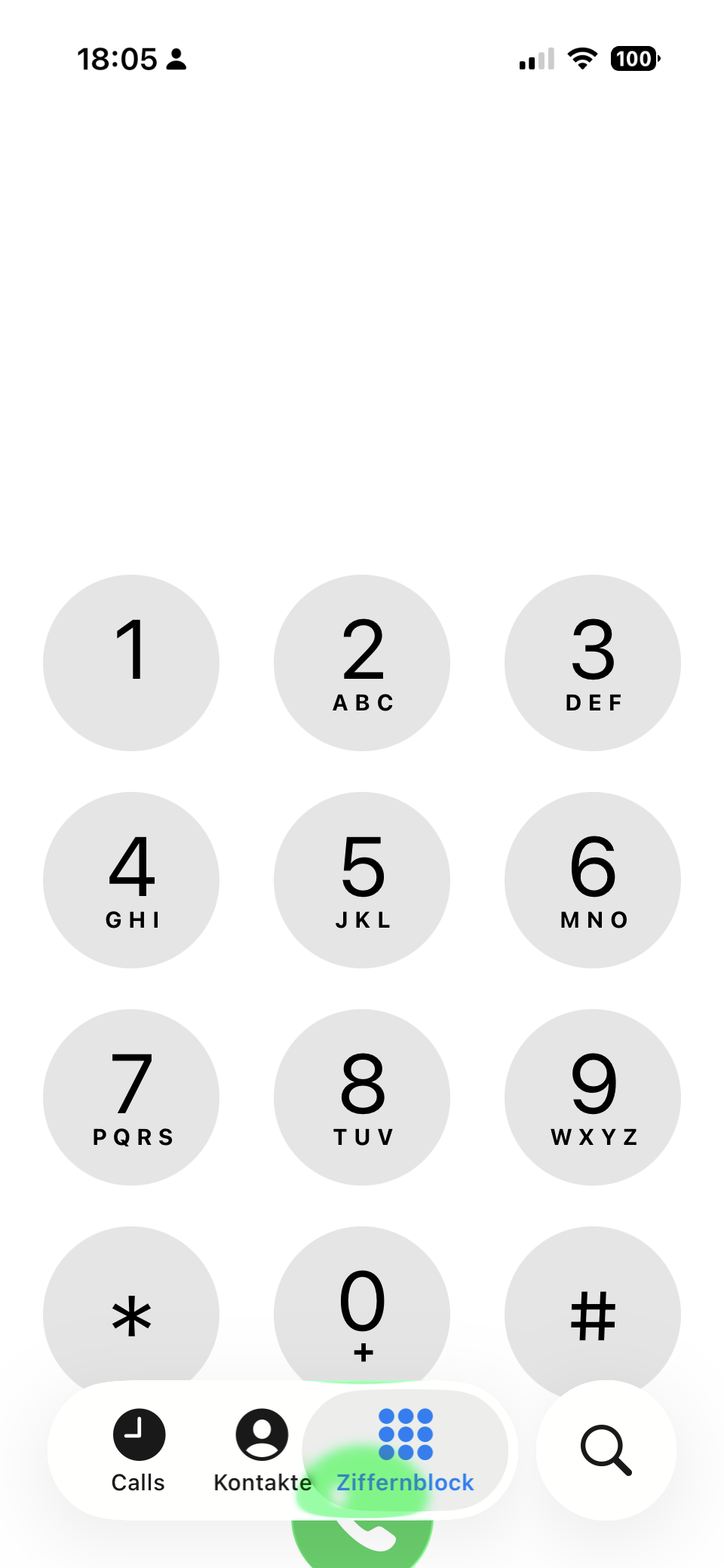724x1568 pixels.
Task: Tap the 7 PQRS key
Action: (131, 1097)
